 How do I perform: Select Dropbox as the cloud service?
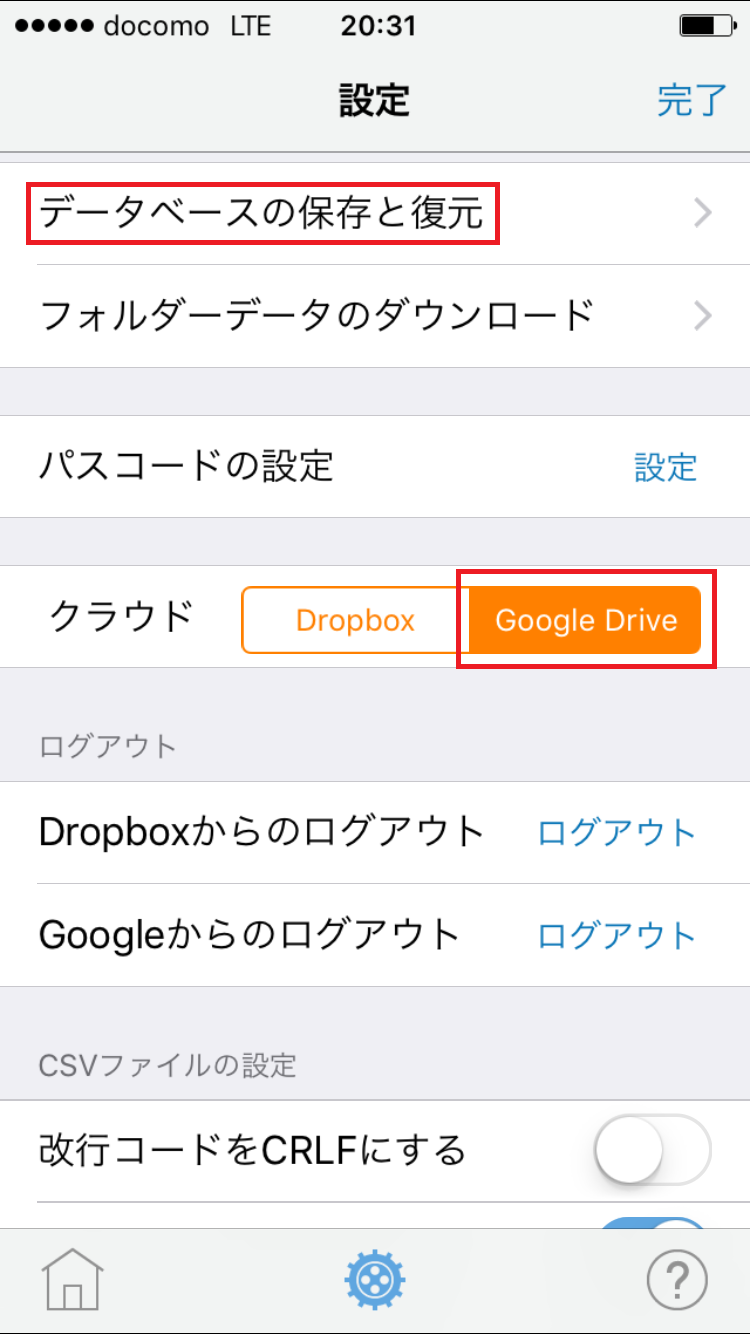pos(355,620)
